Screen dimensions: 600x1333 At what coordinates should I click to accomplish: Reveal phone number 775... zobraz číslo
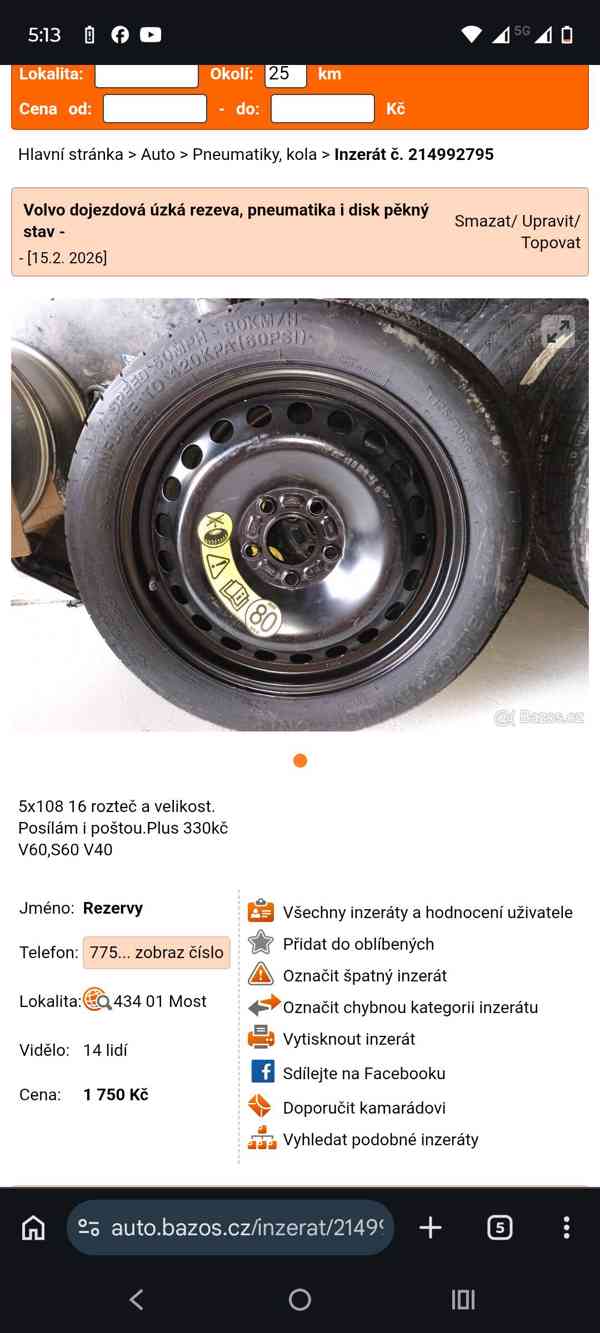click(157, 952)
